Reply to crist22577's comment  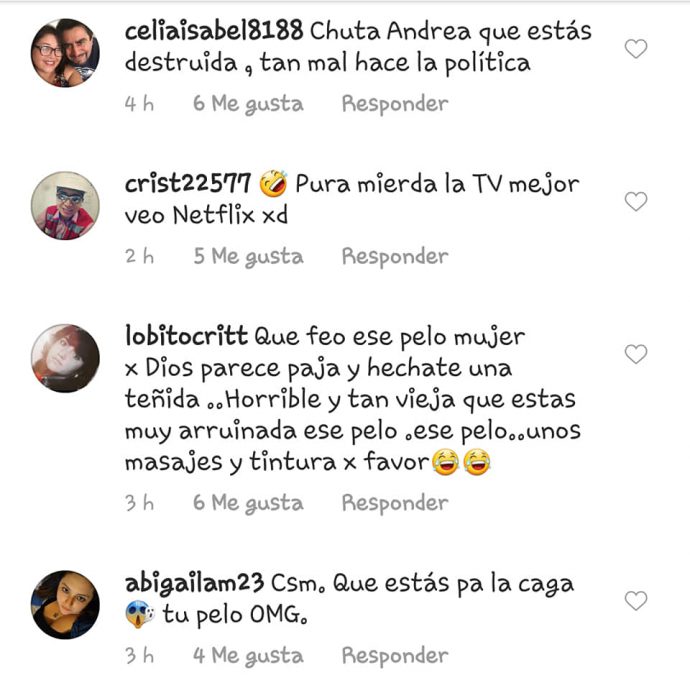[x=394, y=257]
